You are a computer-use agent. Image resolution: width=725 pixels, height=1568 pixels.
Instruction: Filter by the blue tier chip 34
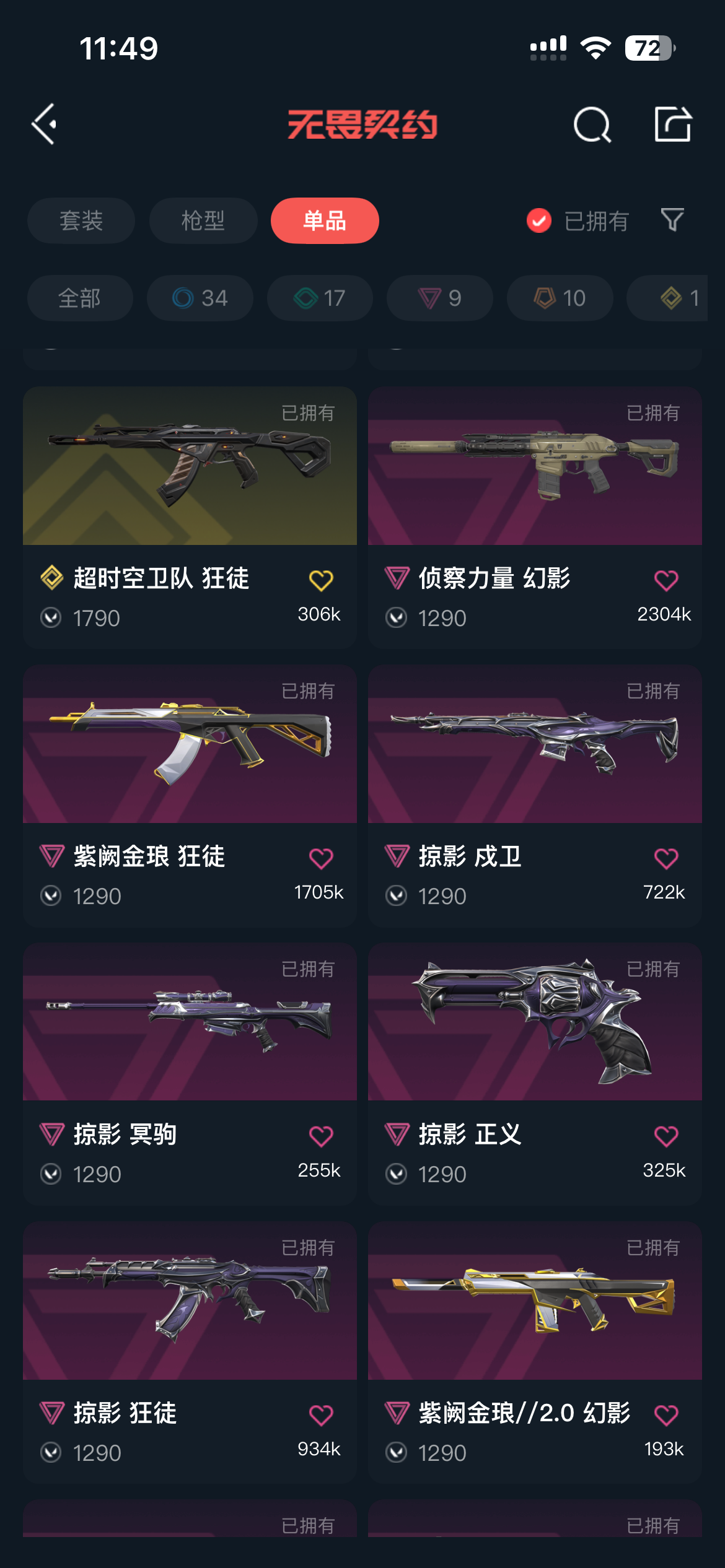click(200, 298)
